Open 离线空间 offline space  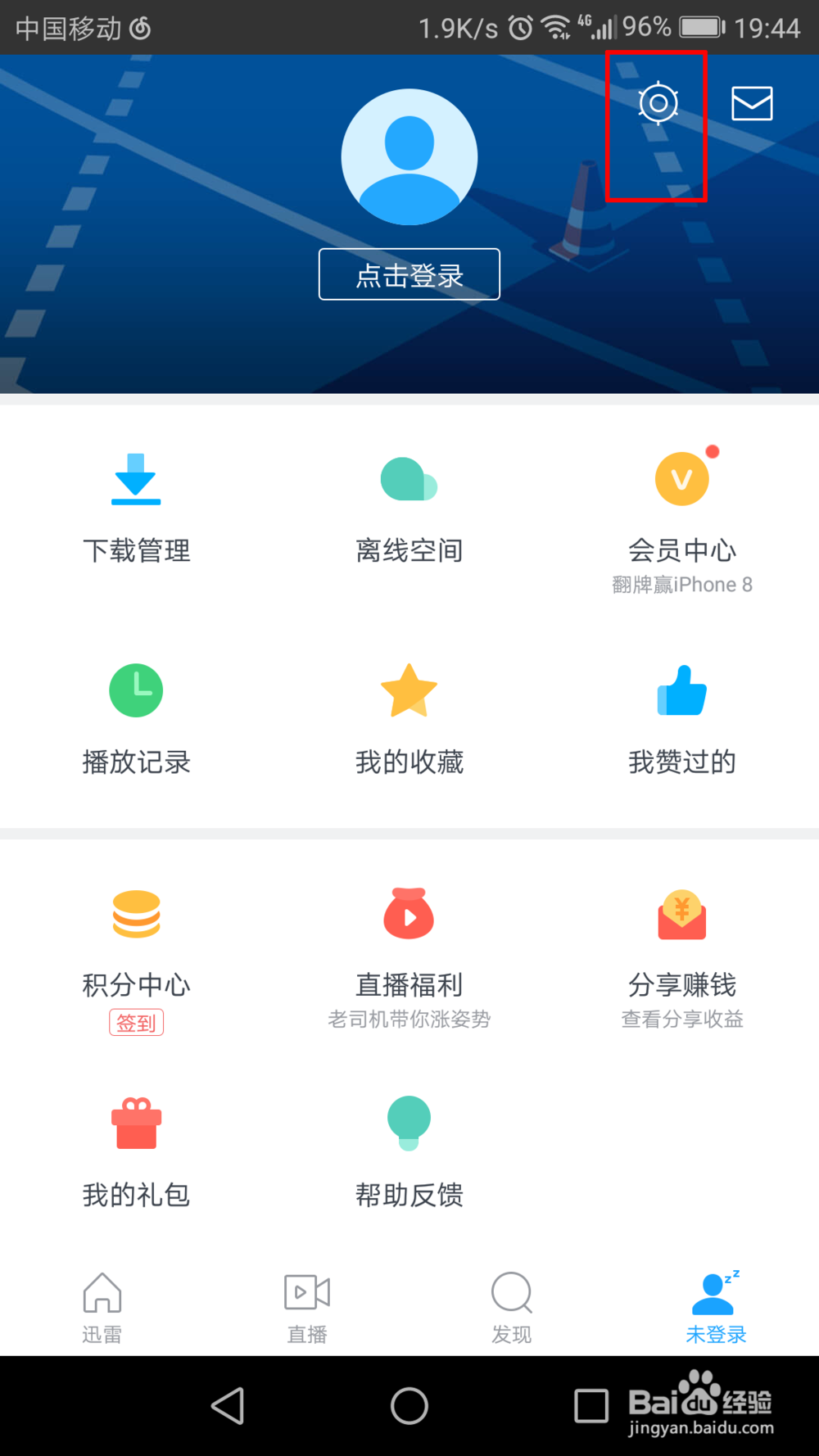click(x=409, y=508)
